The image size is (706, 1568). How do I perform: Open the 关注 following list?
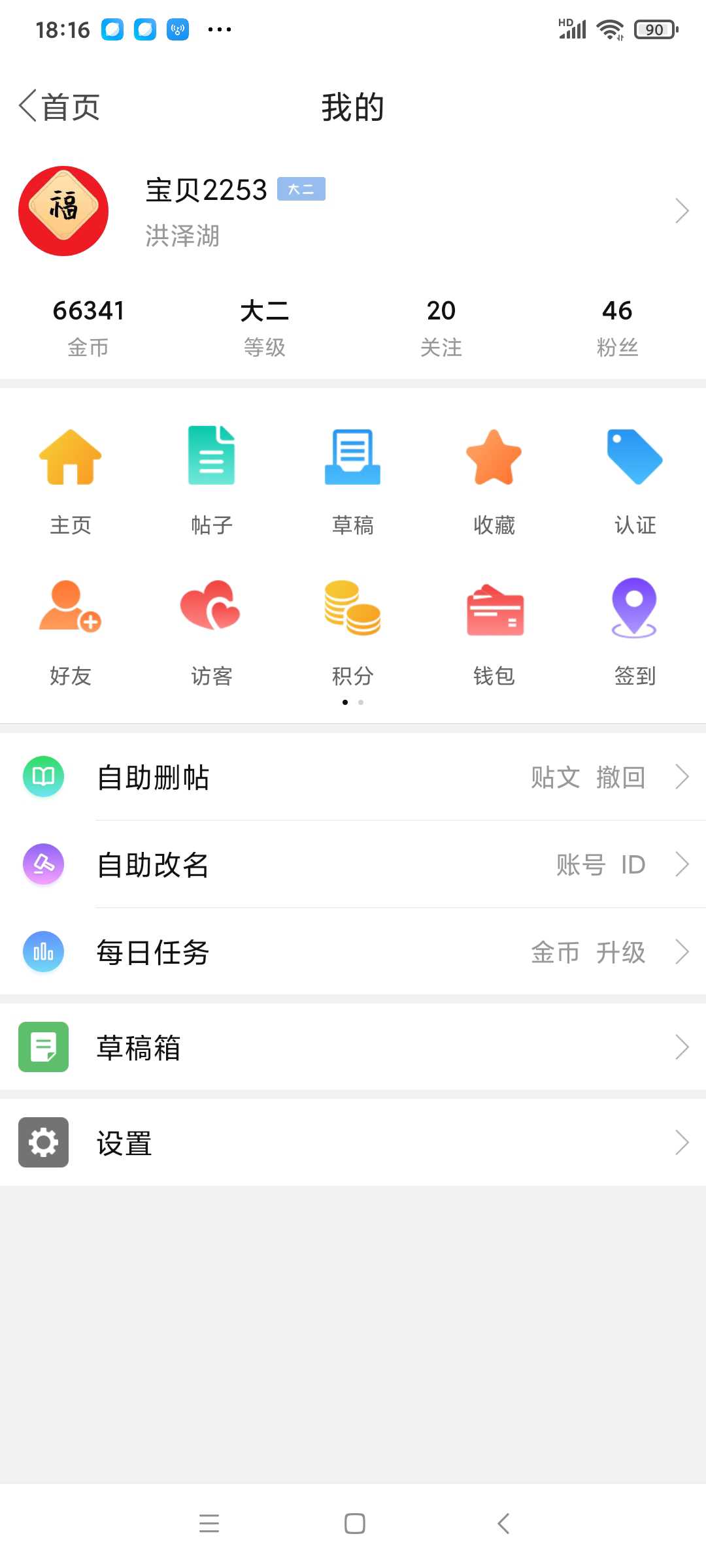point(441,328)
